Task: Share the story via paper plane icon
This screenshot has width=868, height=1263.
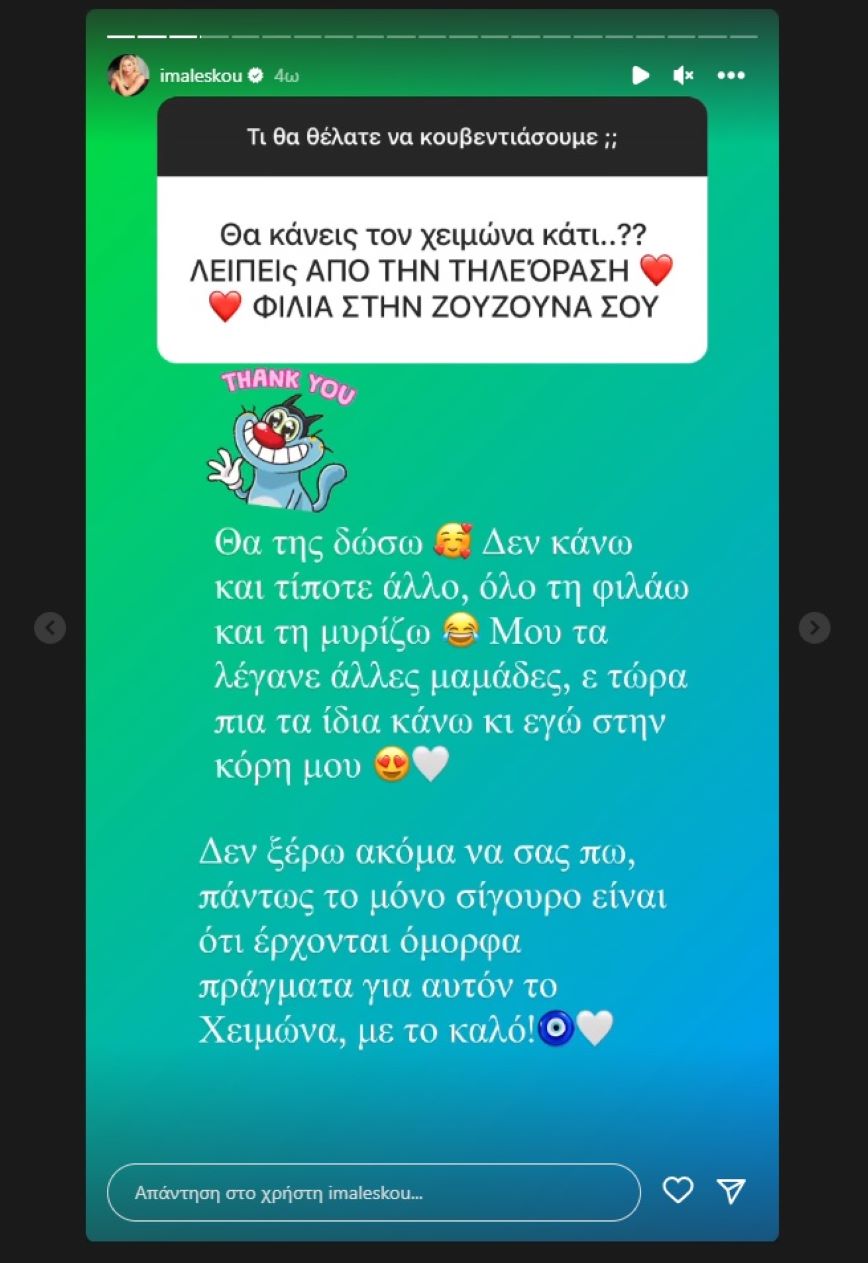Action: 732,1190
